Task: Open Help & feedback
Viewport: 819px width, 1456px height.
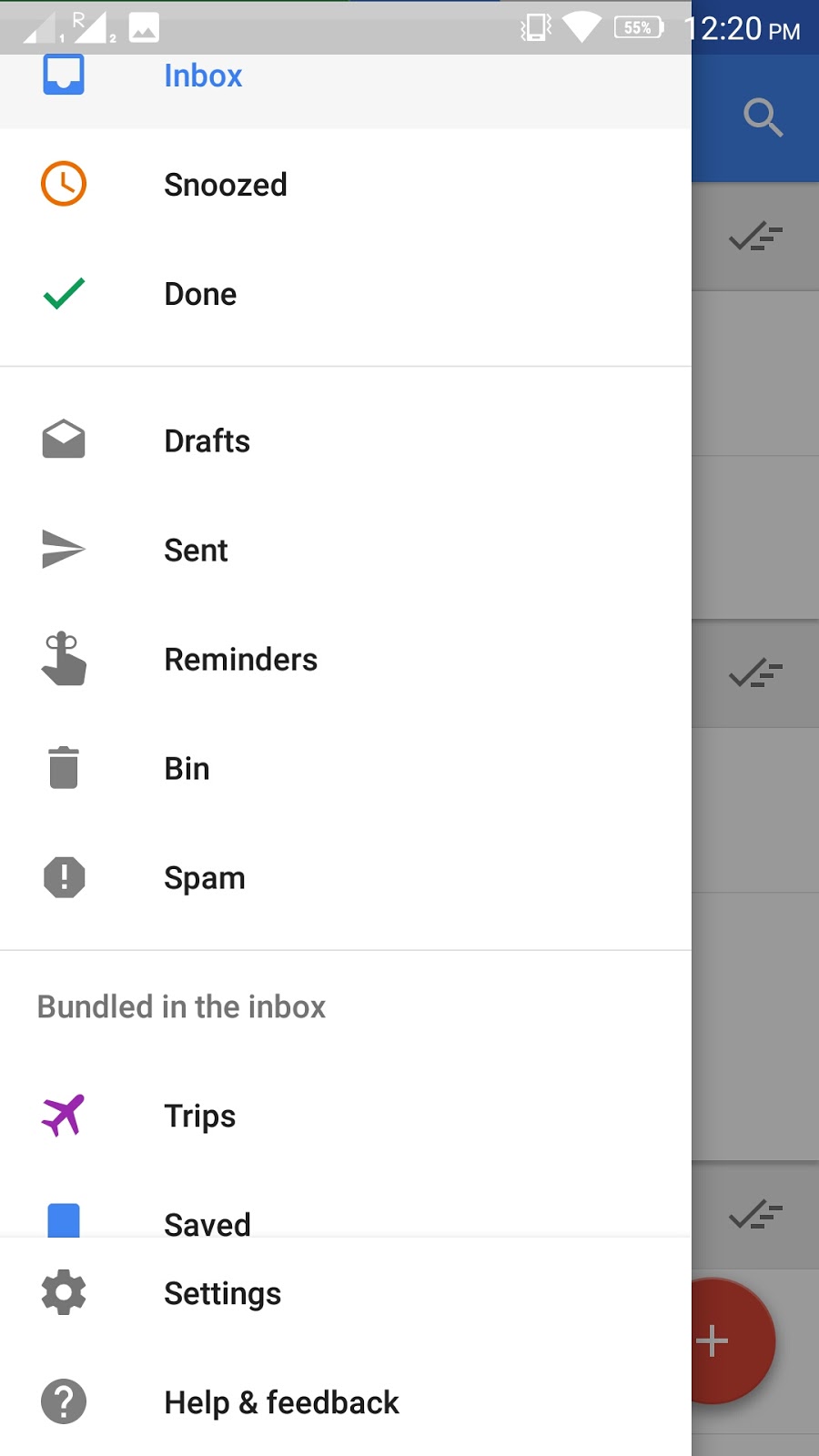Action: (281, 1402)
